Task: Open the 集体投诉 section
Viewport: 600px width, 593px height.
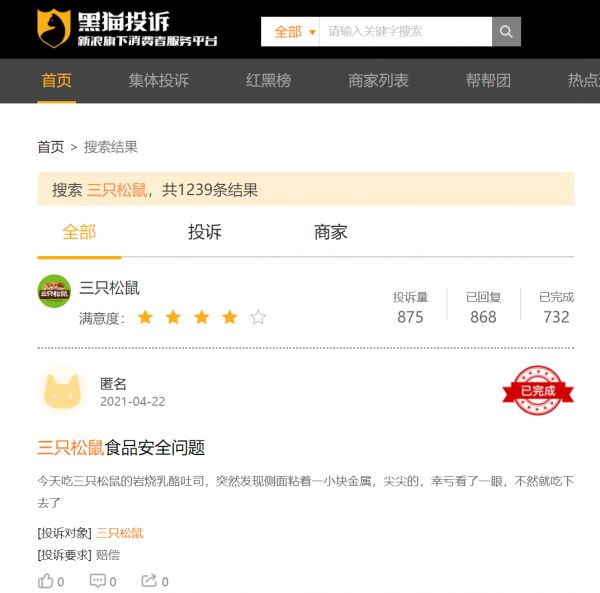Action: (x=158, y=80)
